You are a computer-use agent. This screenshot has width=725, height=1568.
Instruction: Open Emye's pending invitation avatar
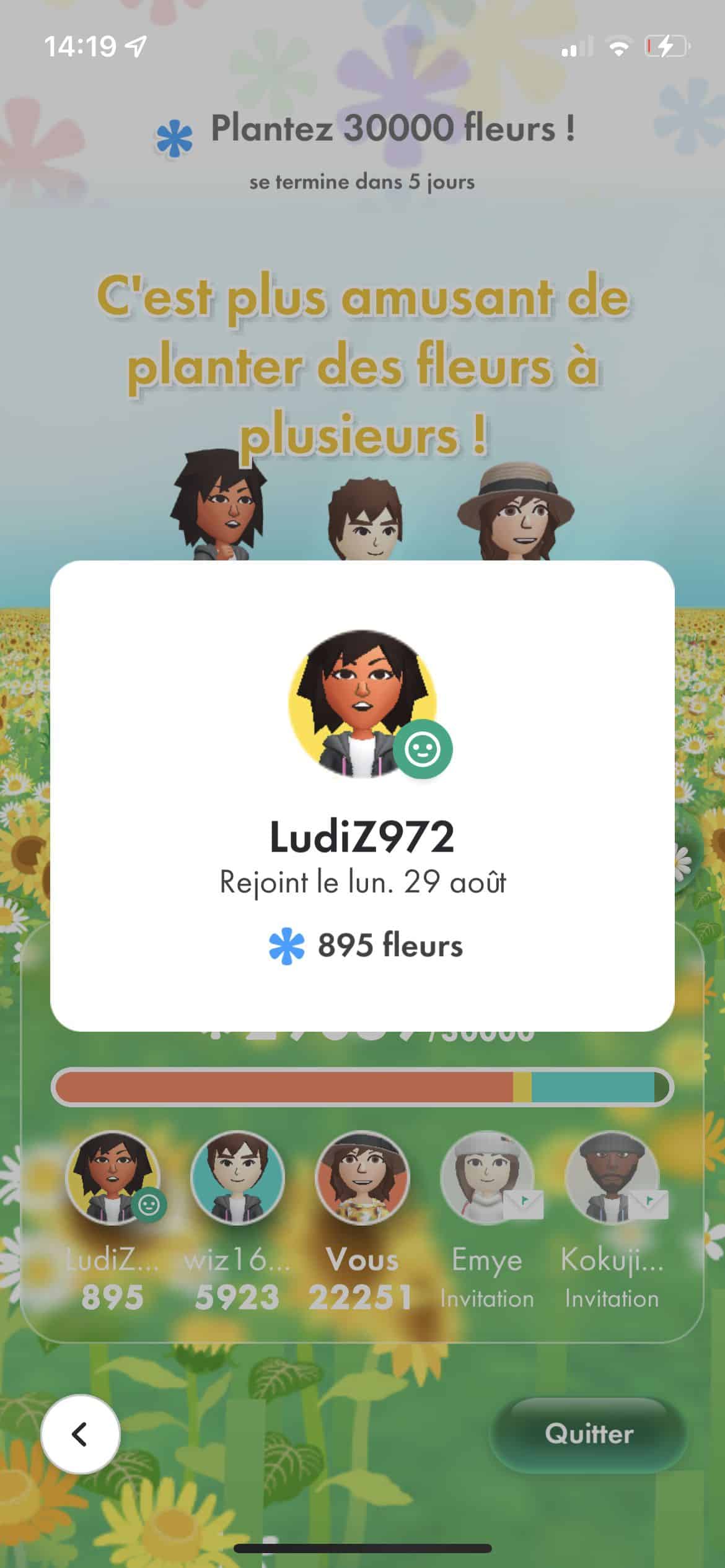488,1178
